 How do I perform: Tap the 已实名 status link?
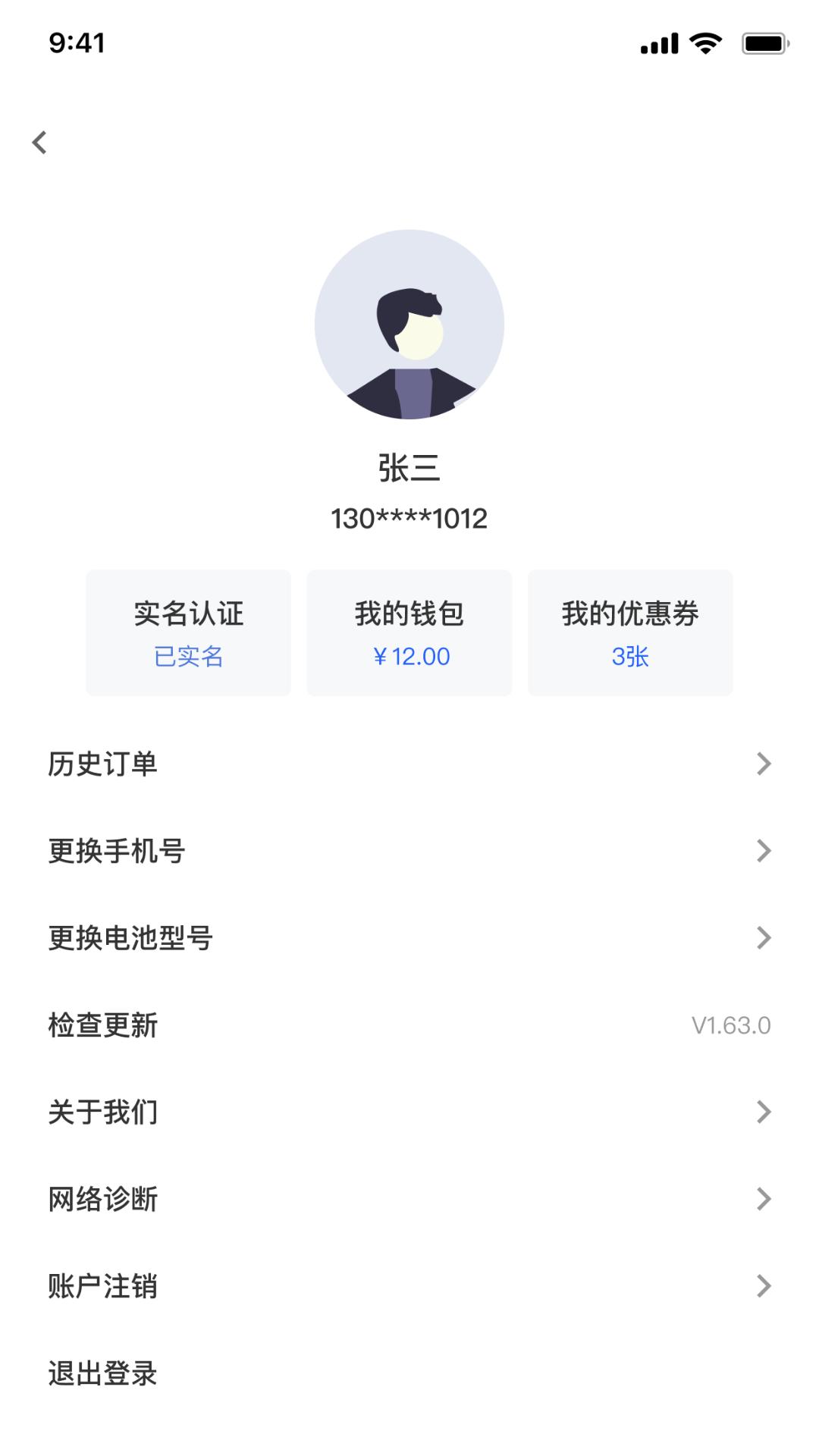(188, 657)
